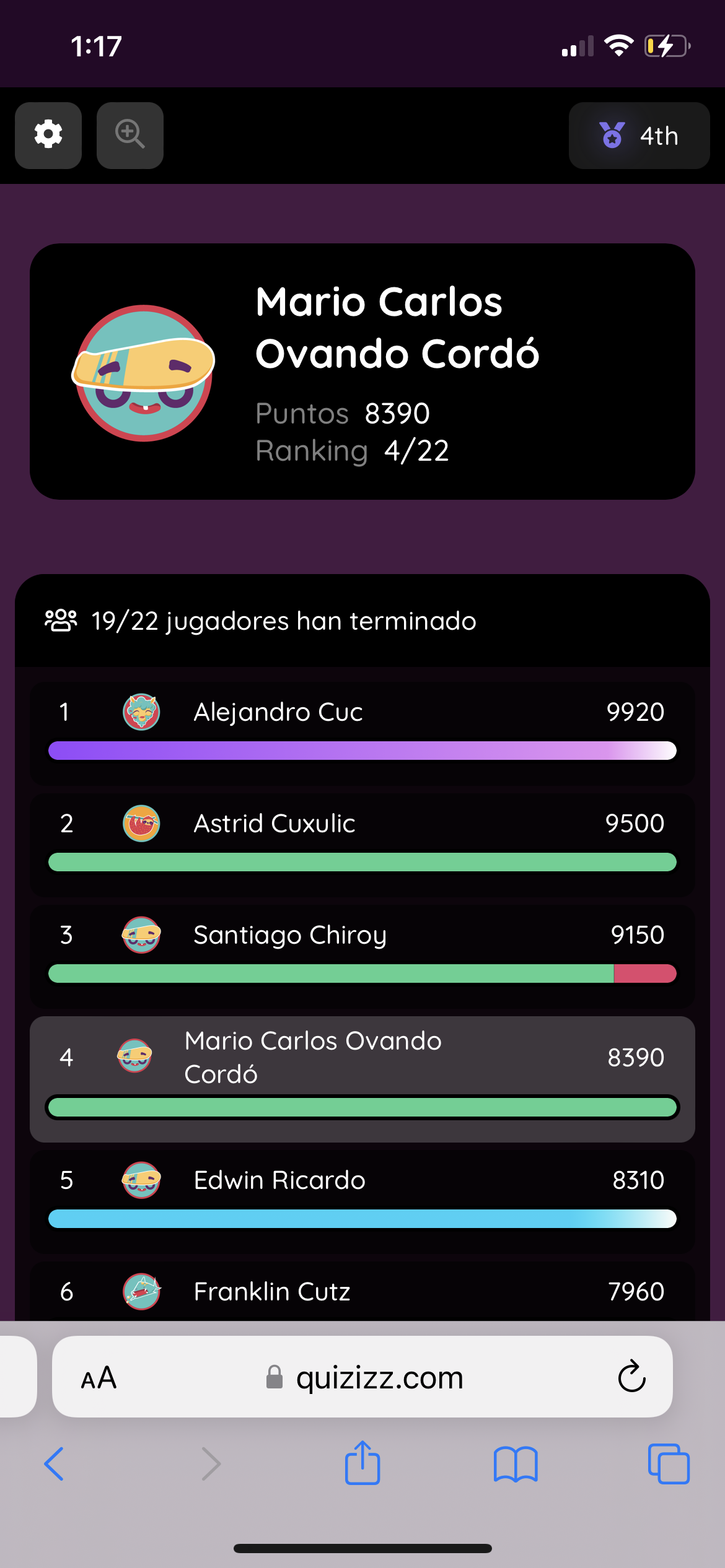The width and height of the screenshot is (725, 1568).
Task: Share this page
Action: (362, 1463)
